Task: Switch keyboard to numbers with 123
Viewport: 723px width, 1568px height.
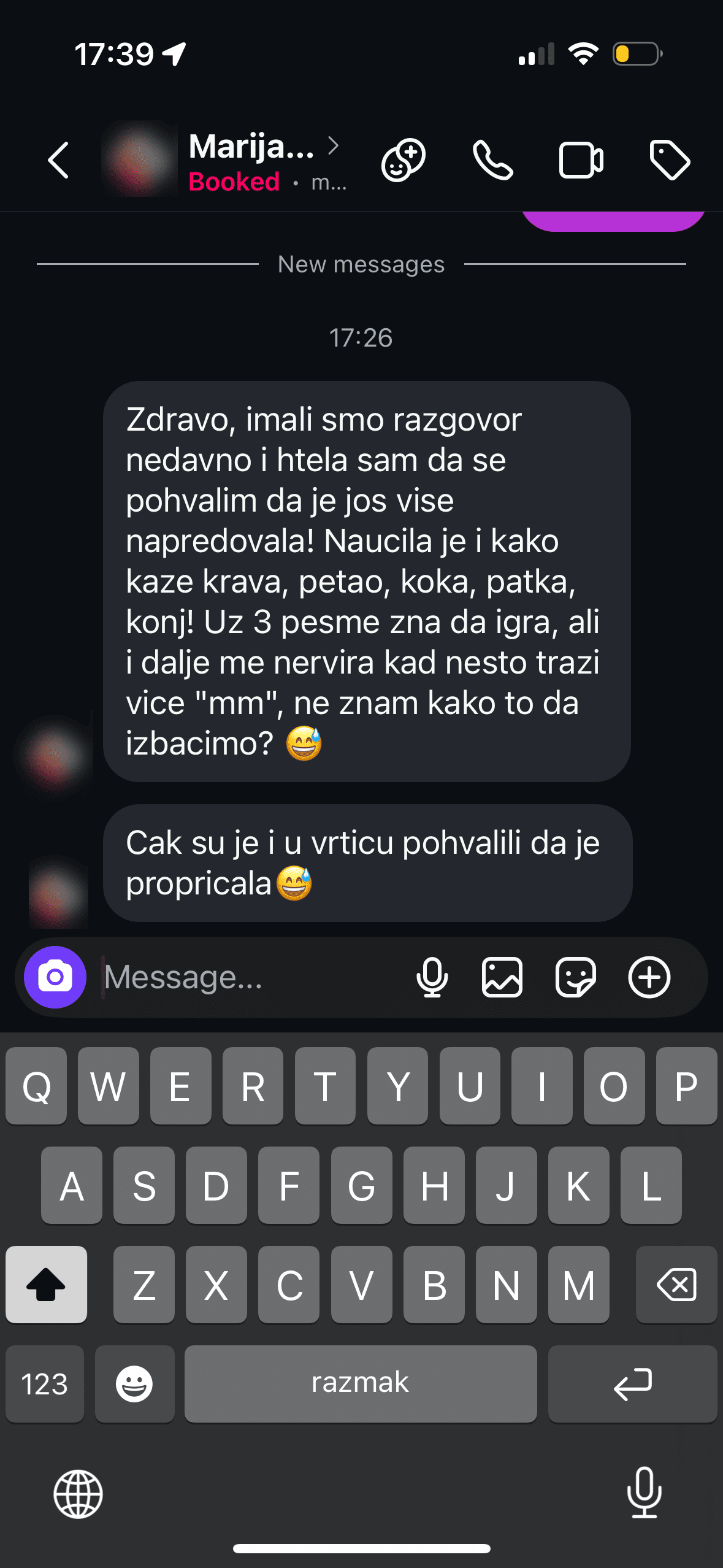Action: coord(44,1383)
